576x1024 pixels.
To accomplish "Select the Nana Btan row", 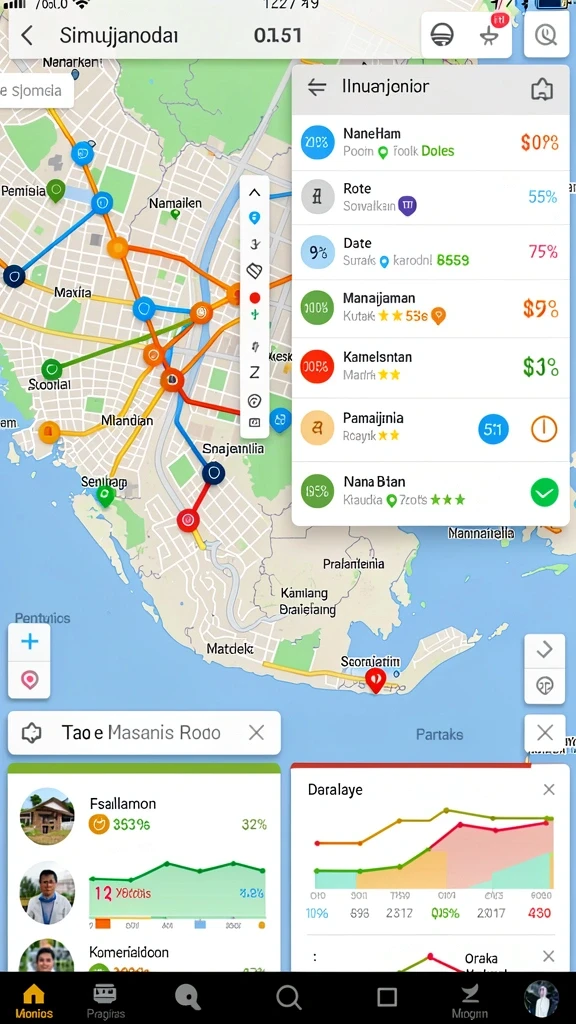I will click(x=430, y=492).
